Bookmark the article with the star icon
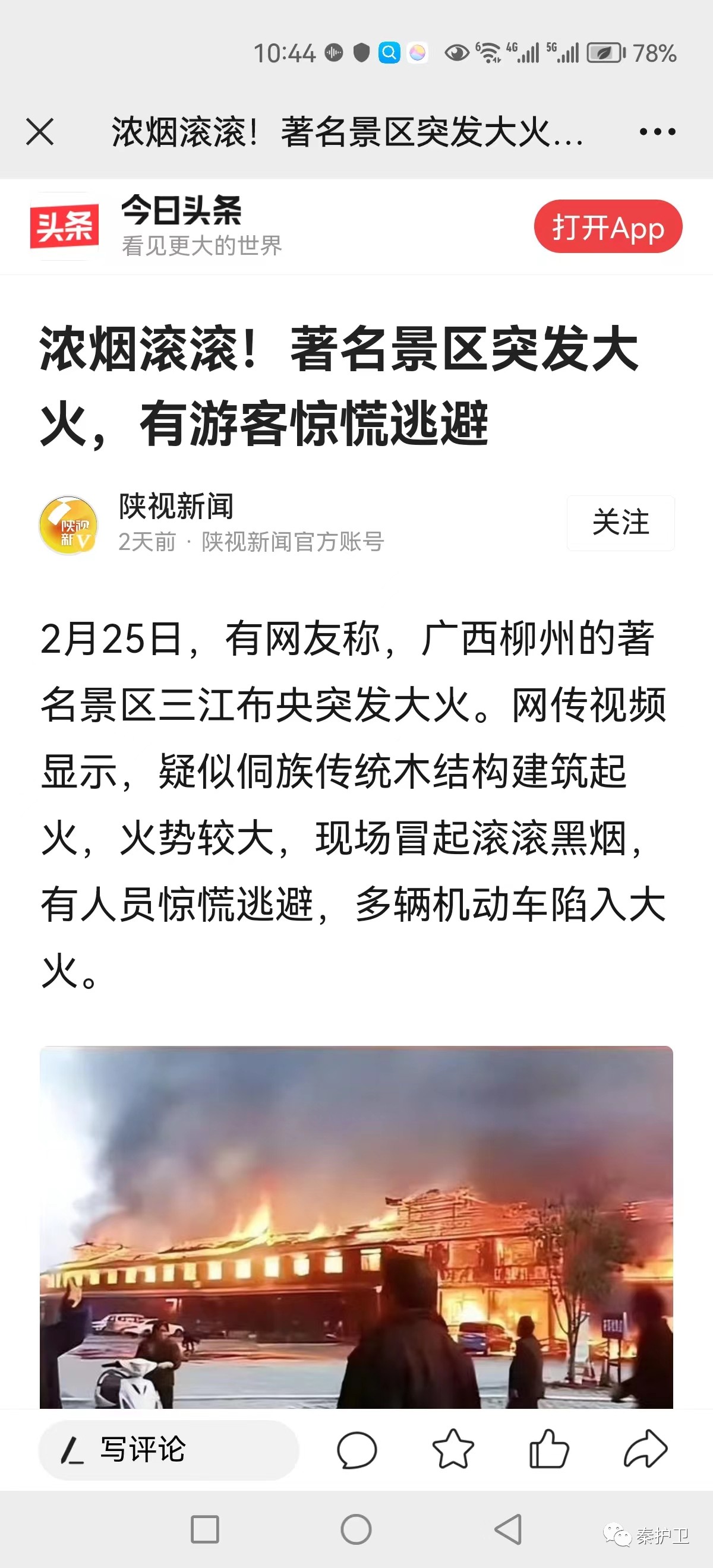The image size is (713, 1568). click(x=453, y=1449)
